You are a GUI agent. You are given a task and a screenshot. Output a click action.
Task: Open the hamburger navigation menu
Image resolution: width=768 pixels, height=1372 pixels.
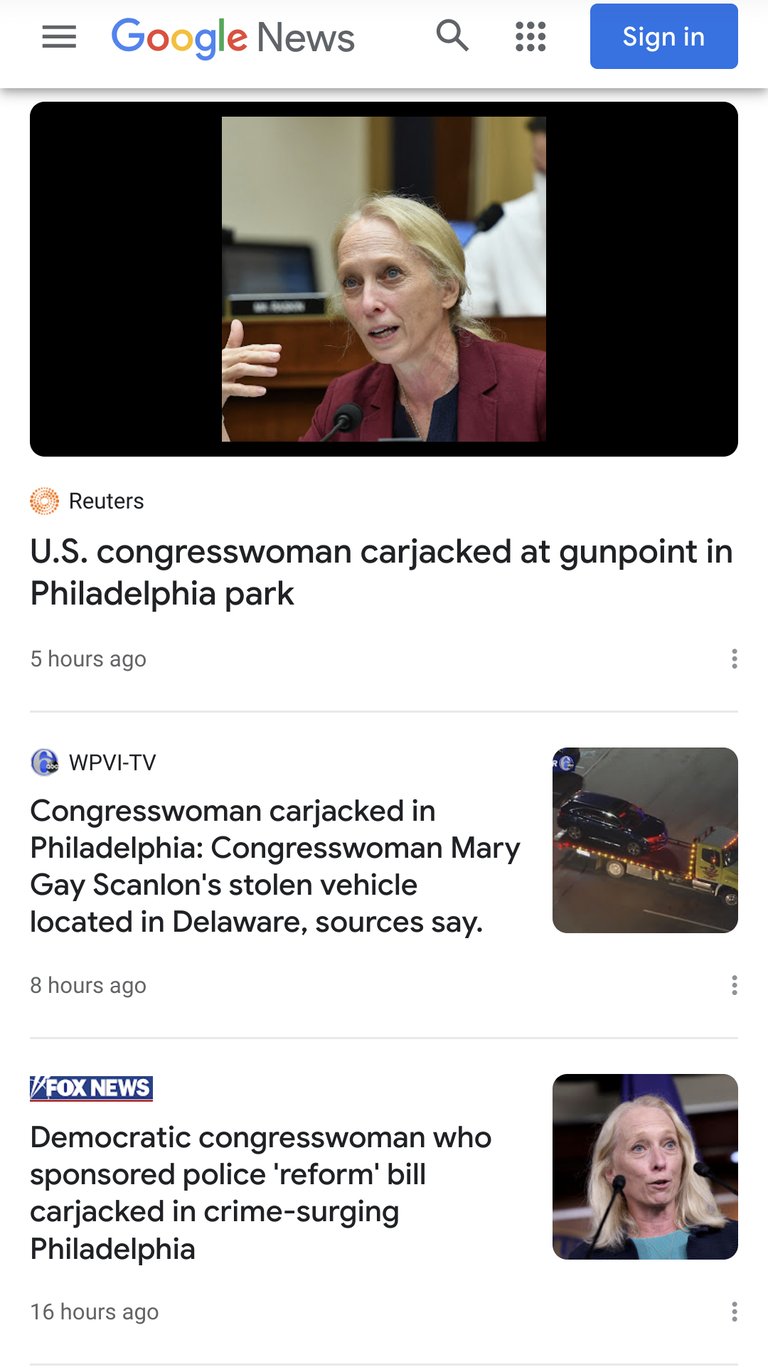click(59, 36)
